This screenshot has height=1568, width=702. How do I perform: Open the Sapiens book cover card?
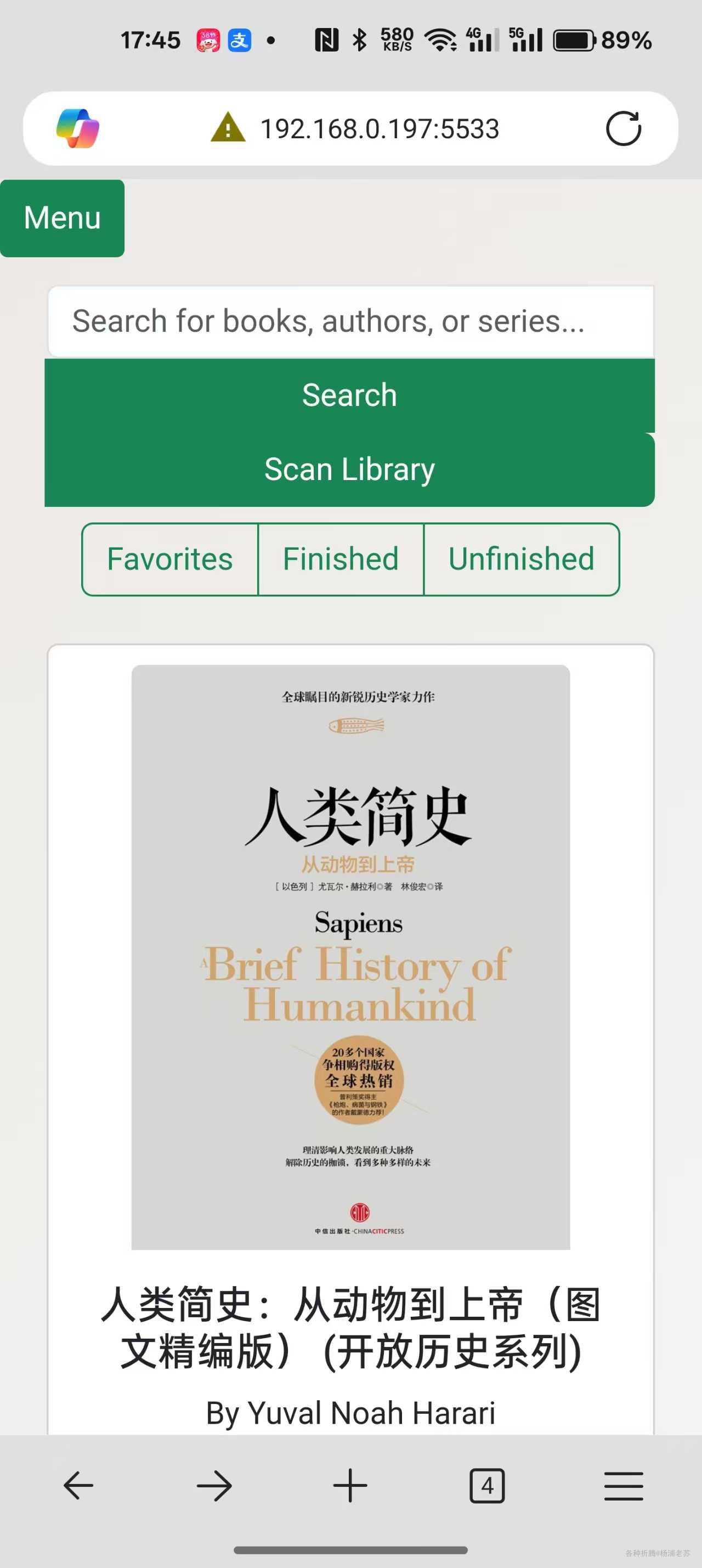click(x=350, y=957)
